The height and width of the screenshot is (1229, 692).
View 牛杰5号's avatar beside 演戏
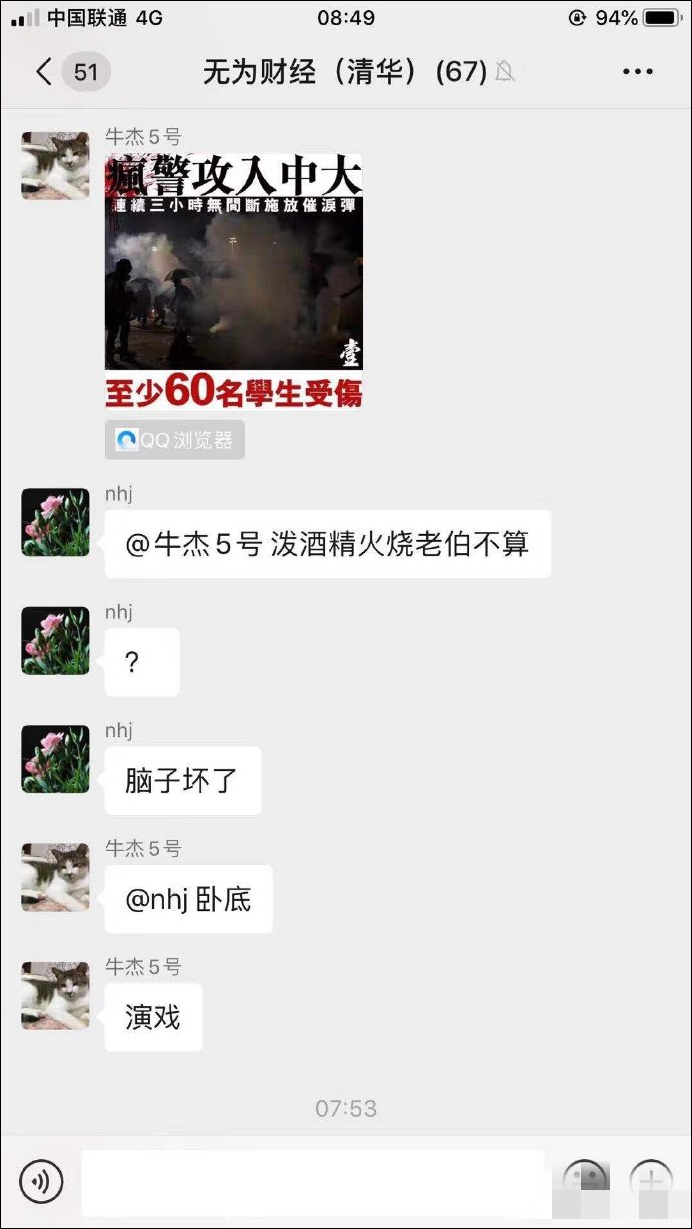56,995
